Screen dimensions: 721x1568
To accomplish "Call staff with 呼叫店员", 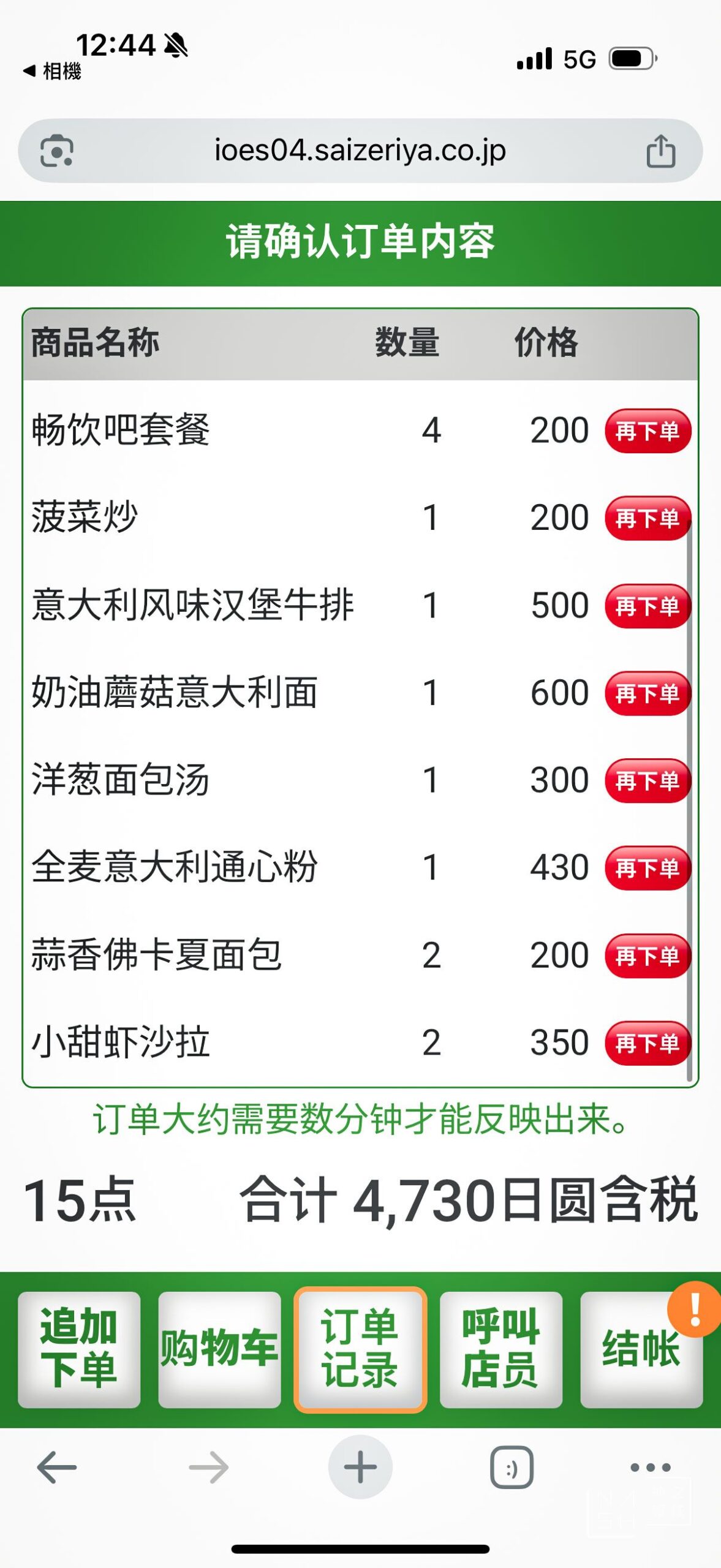I will point(500,1349).
